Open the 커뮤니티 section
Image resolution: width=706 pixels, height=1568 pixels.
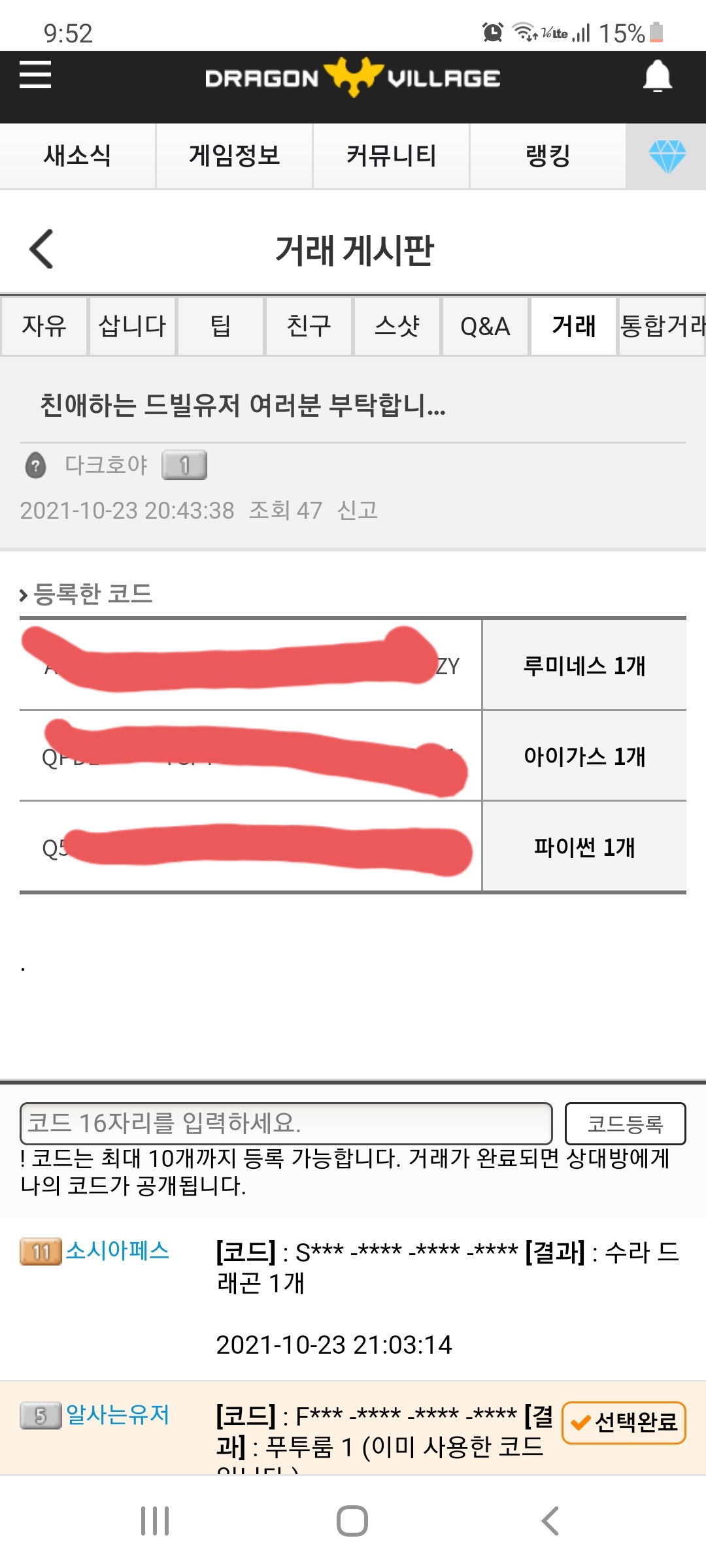[391, 156]
